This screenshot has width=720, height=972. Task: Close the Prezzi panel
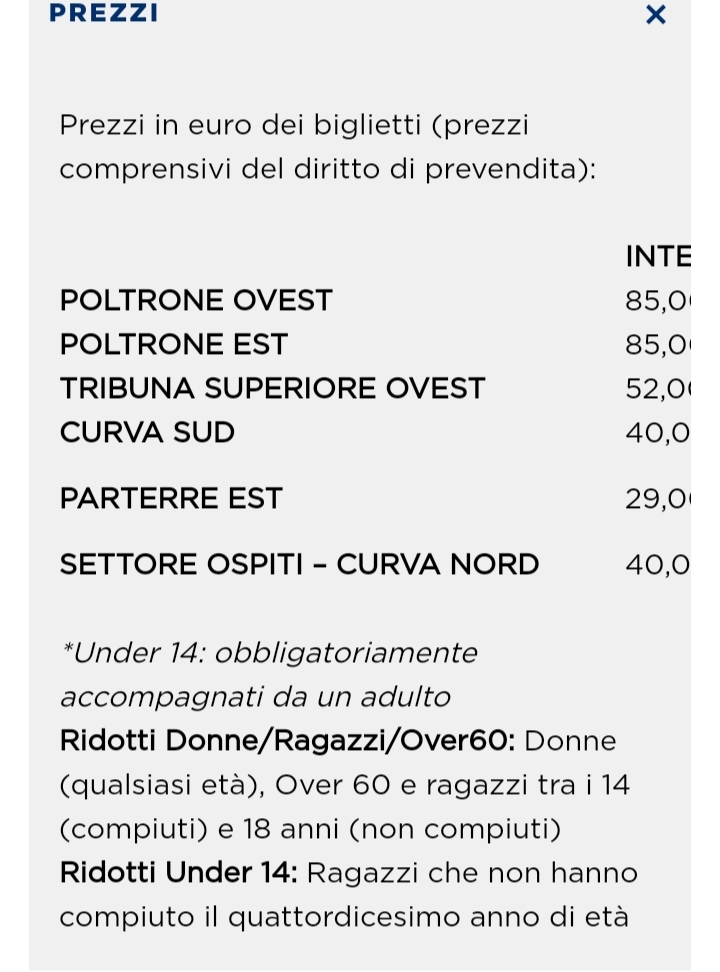(x=655, y=15)
